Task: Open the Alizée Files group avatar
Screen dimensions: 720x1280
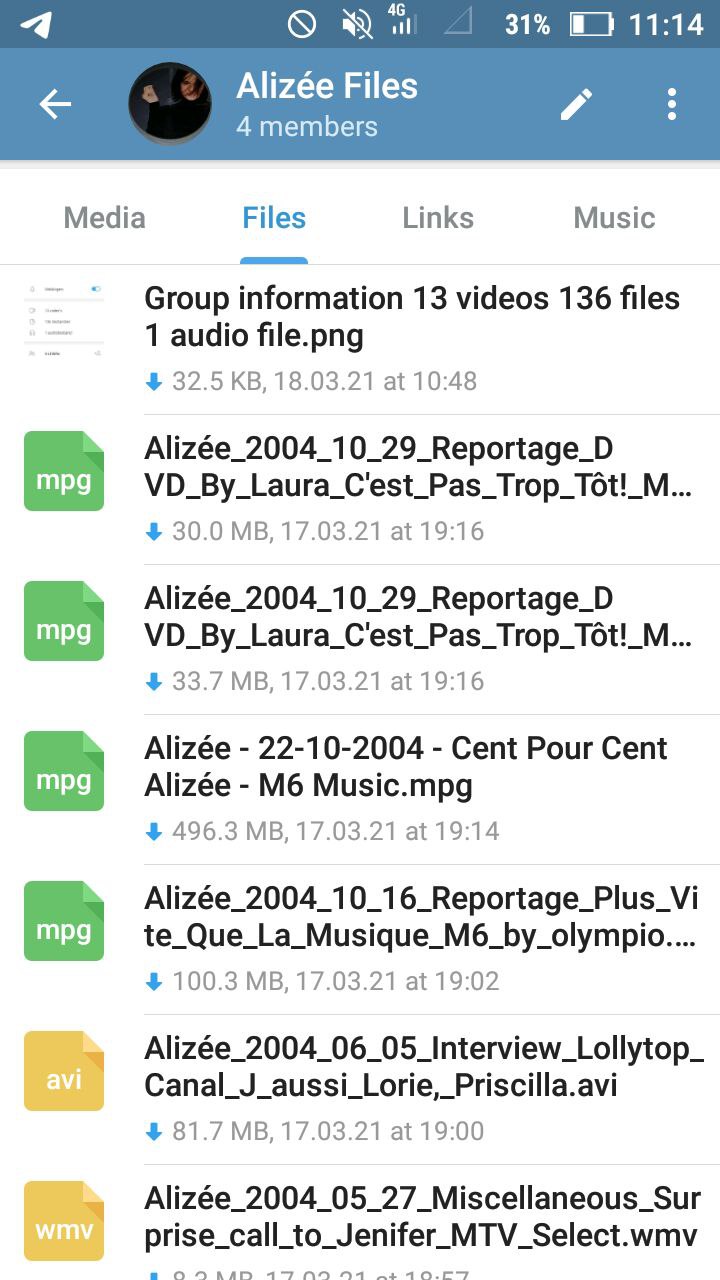Action: coord(170,104)
